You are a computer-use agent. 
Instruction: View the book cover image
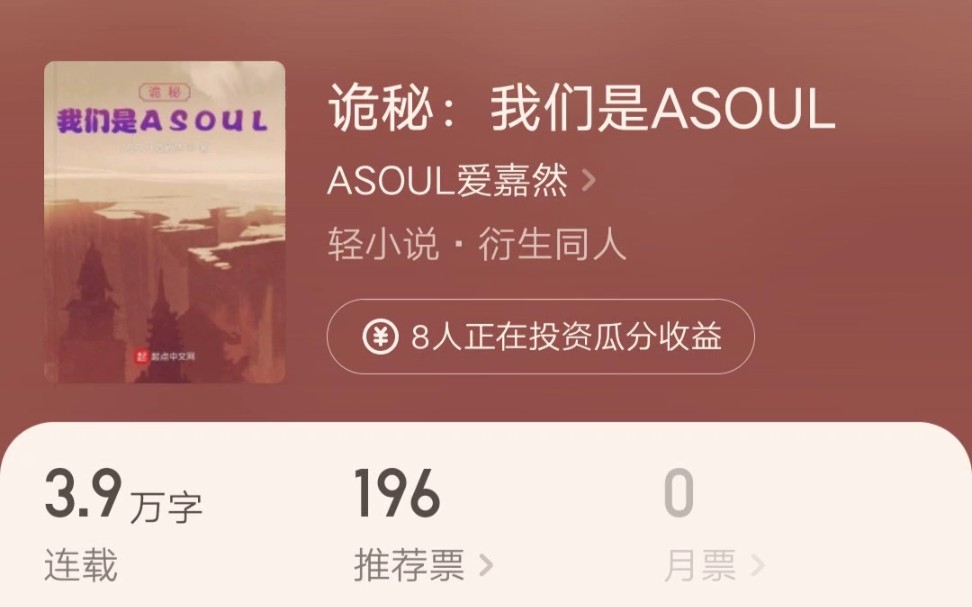click(164, 222)
